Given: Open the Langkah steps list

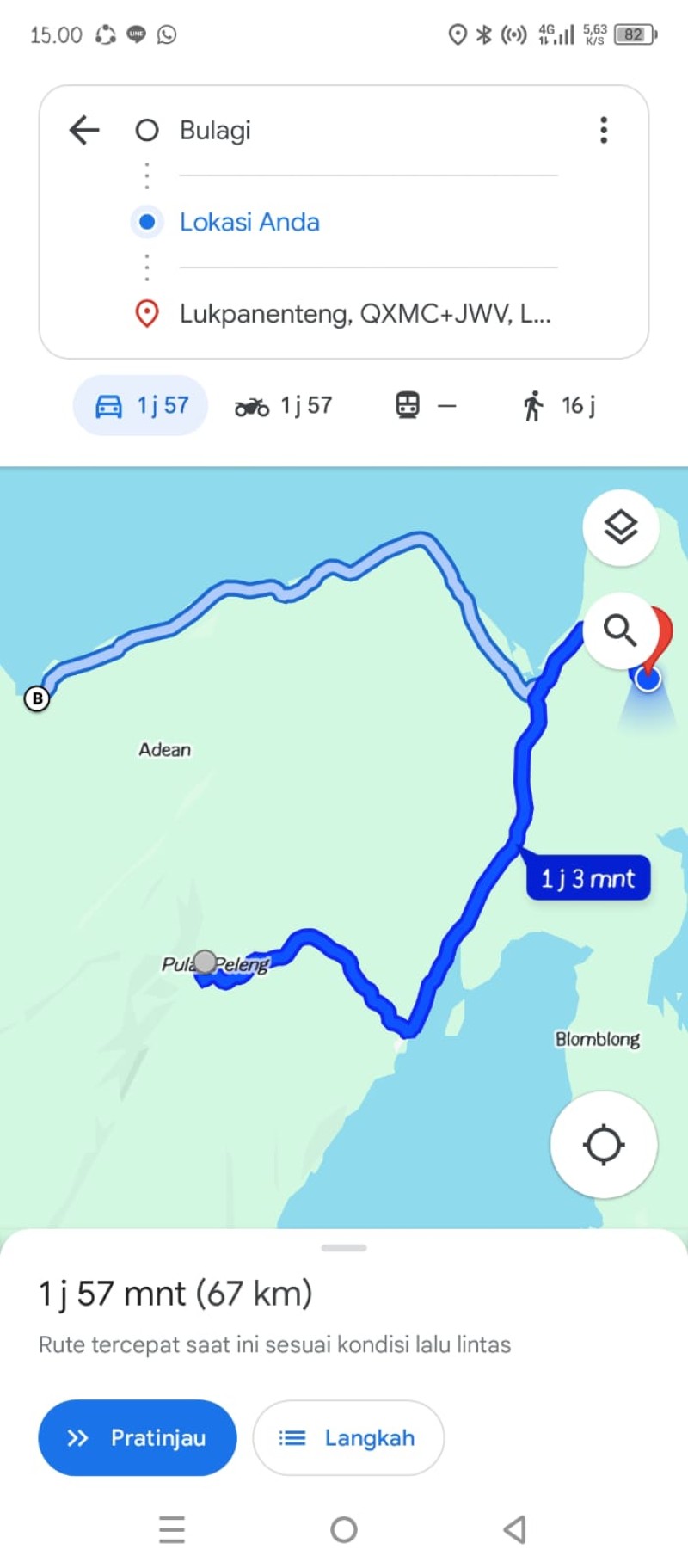Looking at the screenshot, I should 348,1437.
